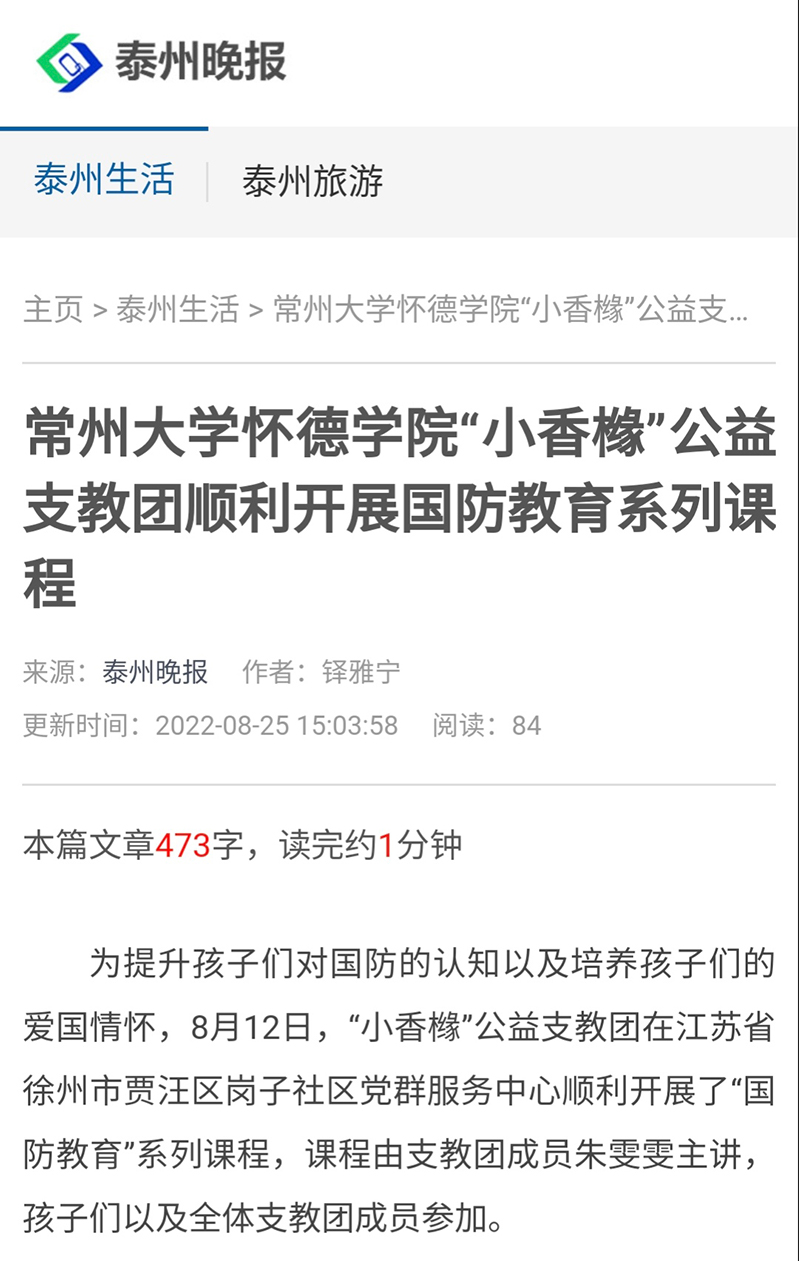Switch to the 泰州生活 tab

(104, 181)
